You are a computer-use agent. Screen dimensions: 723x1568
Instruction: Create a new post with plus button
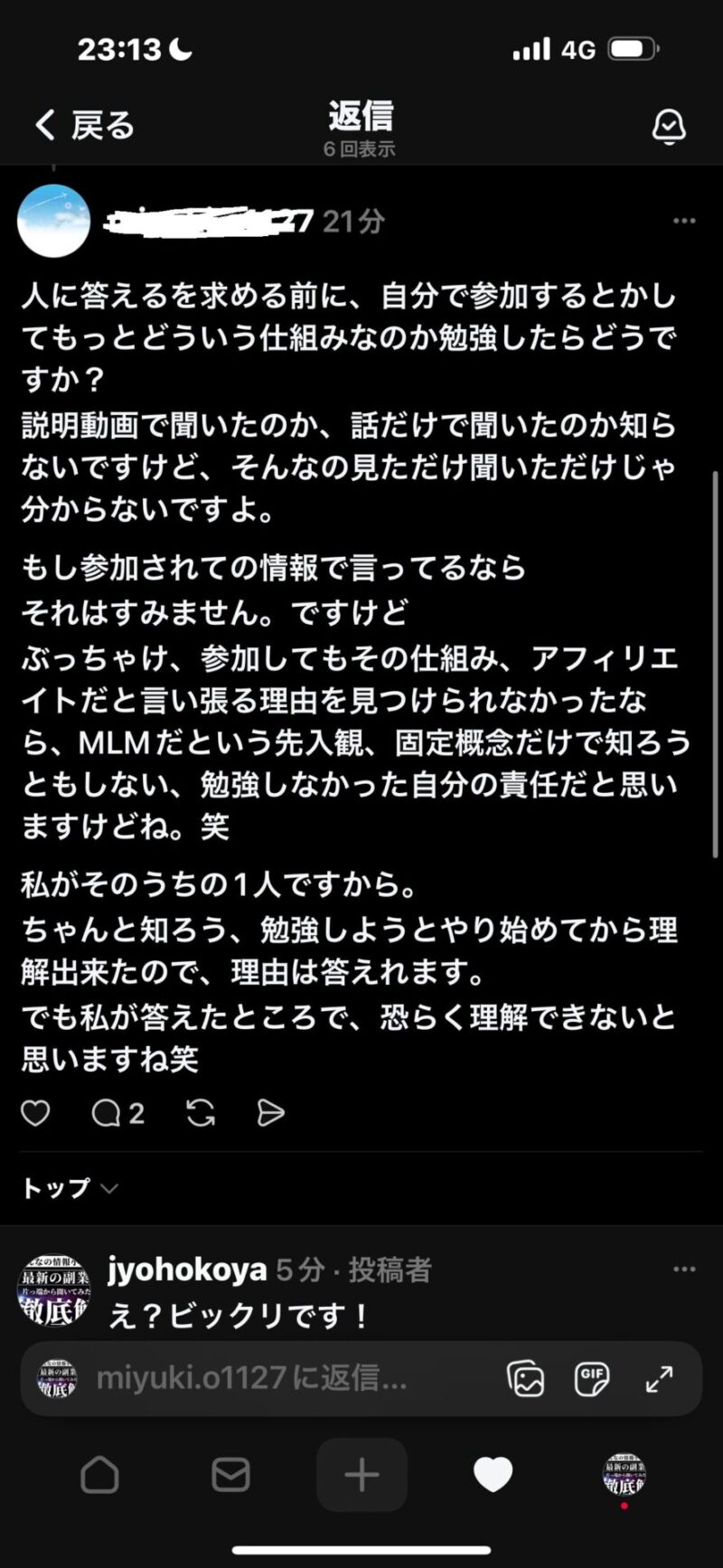pyautogui.click(x=361, y=1476)
